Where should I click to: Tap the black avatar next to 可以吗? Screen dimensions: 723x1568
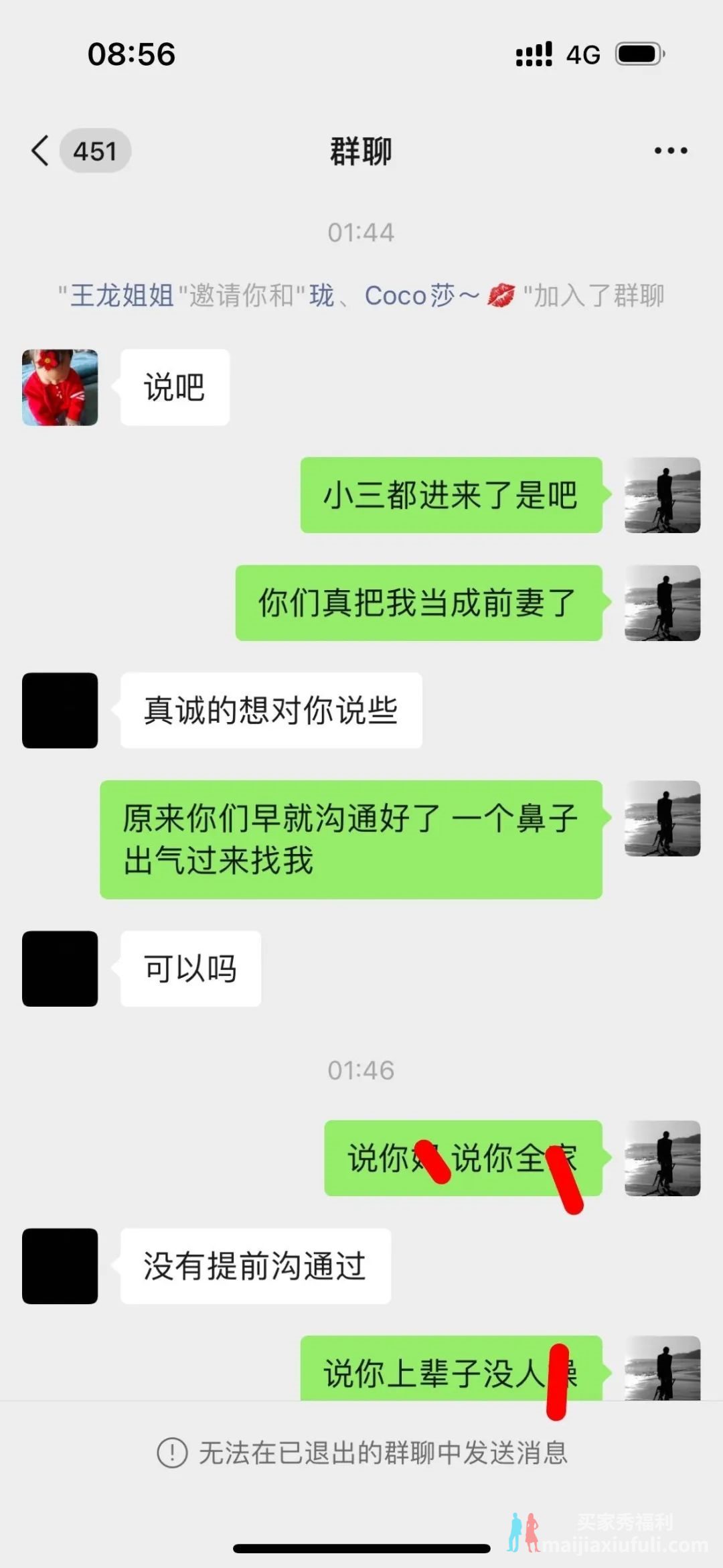pos(60,969)
